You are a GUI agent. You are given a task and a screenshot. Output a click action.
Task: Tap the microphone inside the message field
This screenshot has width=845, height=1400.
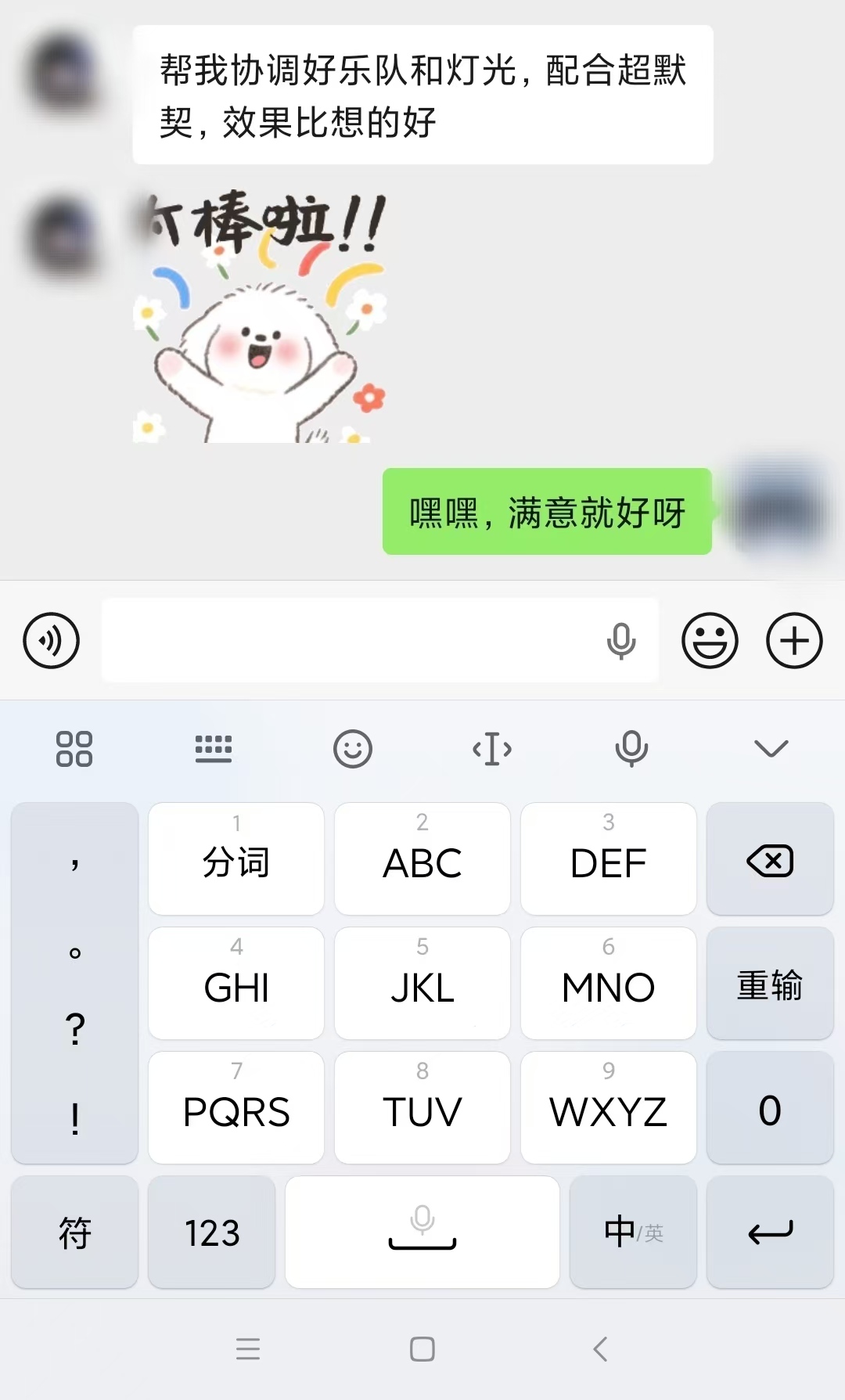[621, 642]
